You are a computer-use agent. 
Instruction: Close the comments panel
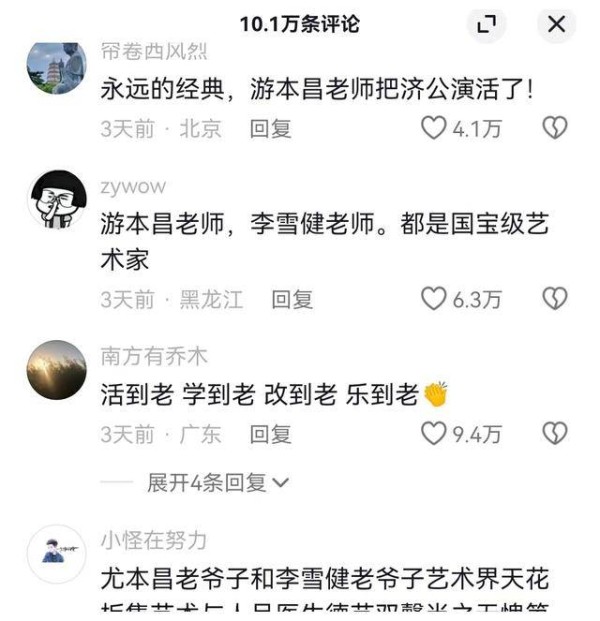[x=556, y=25]
